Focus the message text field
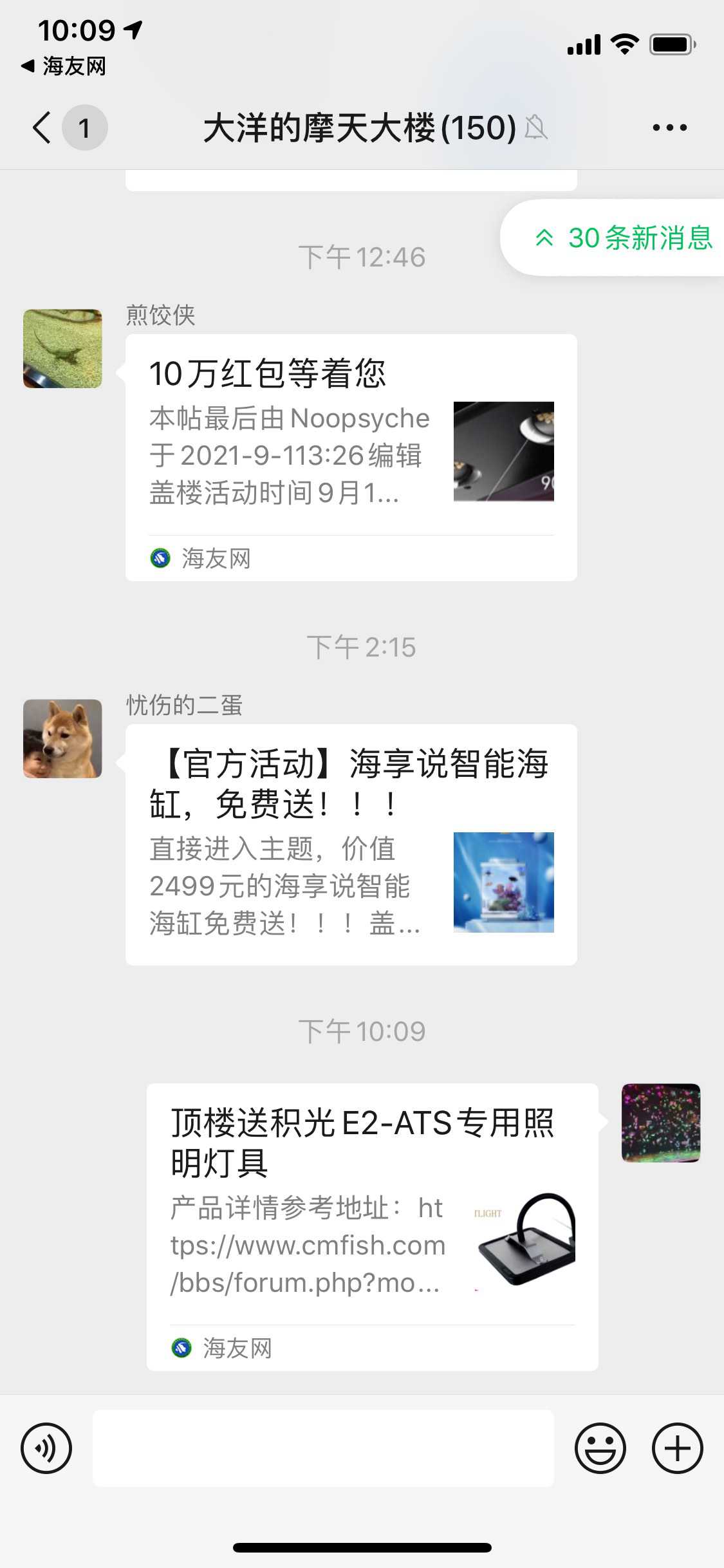The width and height of the screenshot is (724, 1568). [x=323, y=1448]
